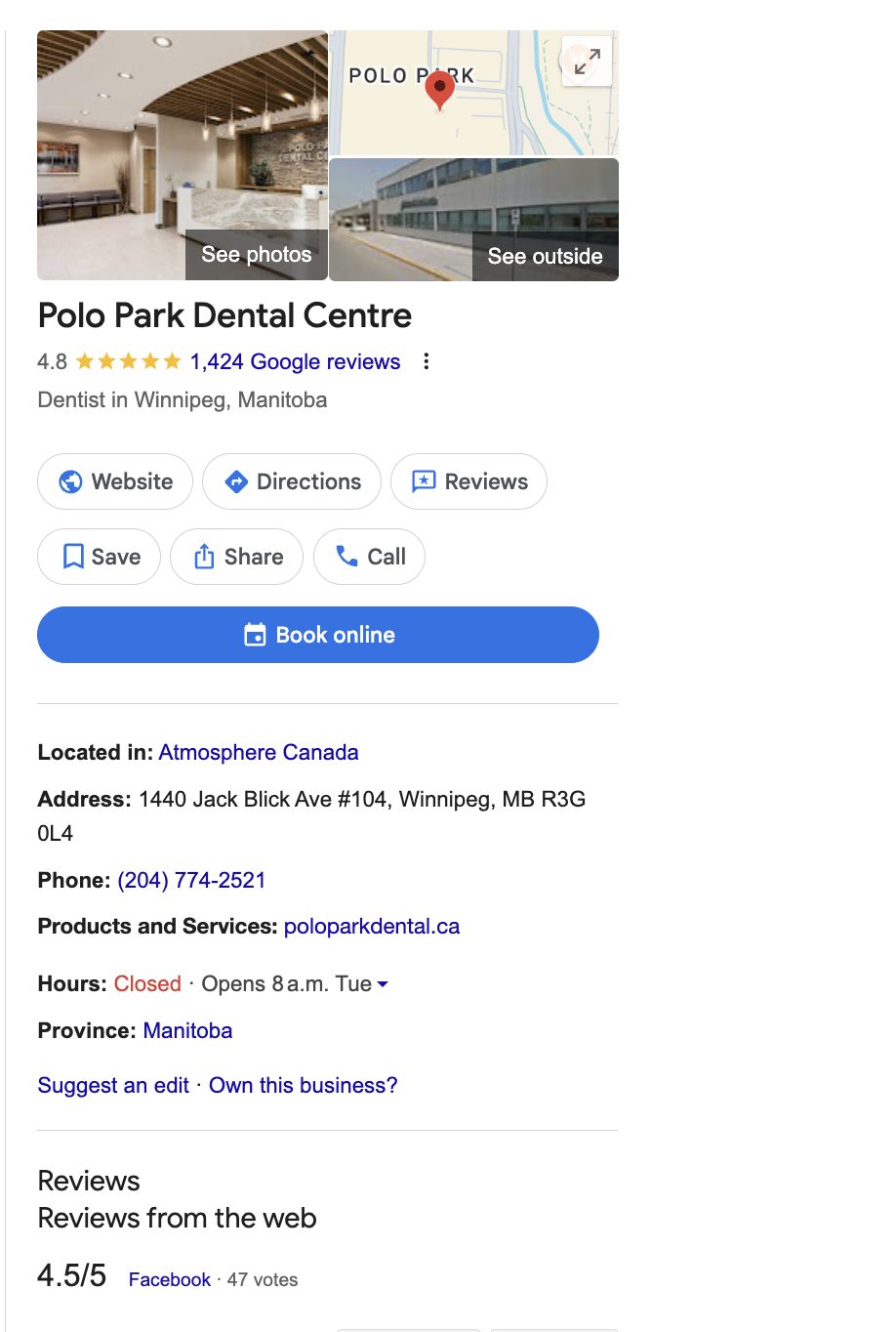Tap the Book online button

coord(318,635)
